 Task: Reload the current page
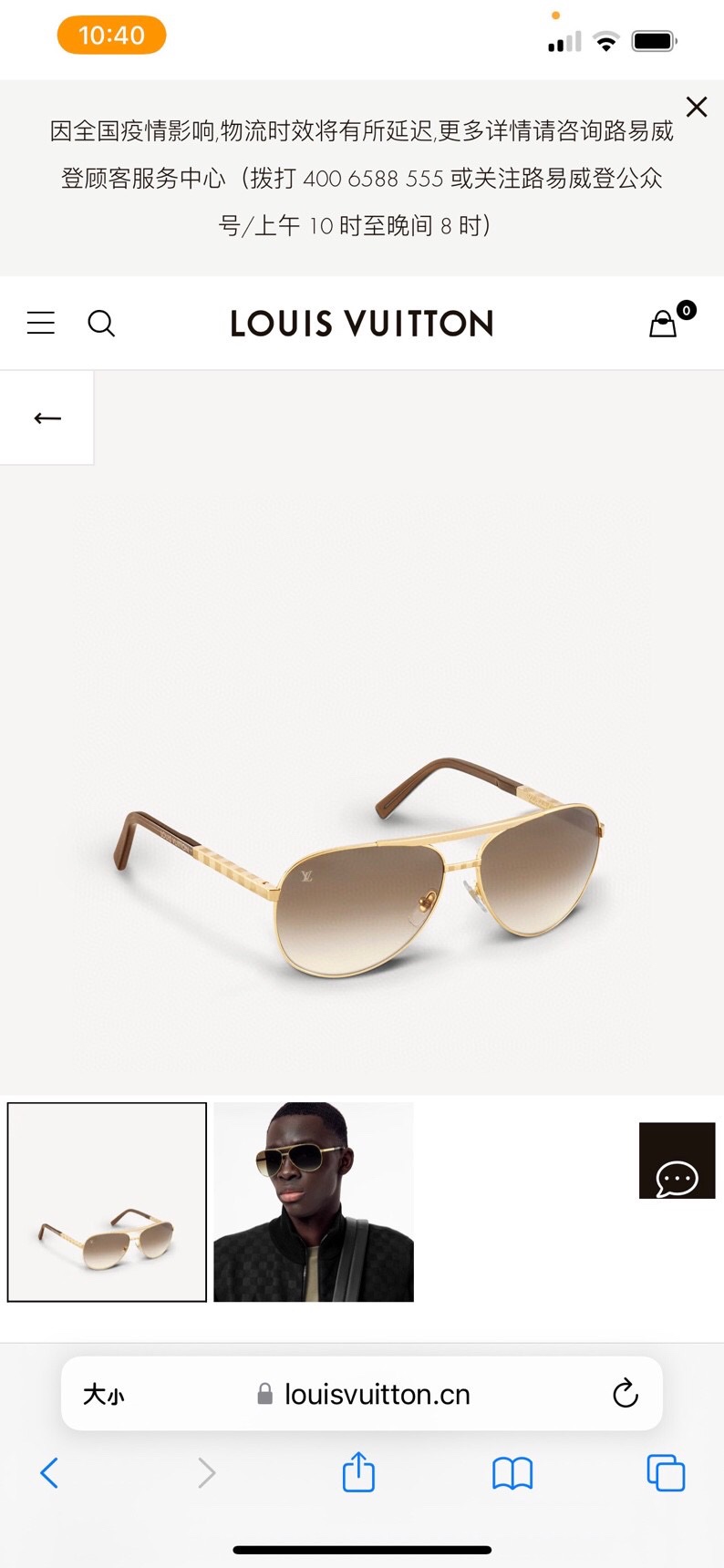point(626,1393)
